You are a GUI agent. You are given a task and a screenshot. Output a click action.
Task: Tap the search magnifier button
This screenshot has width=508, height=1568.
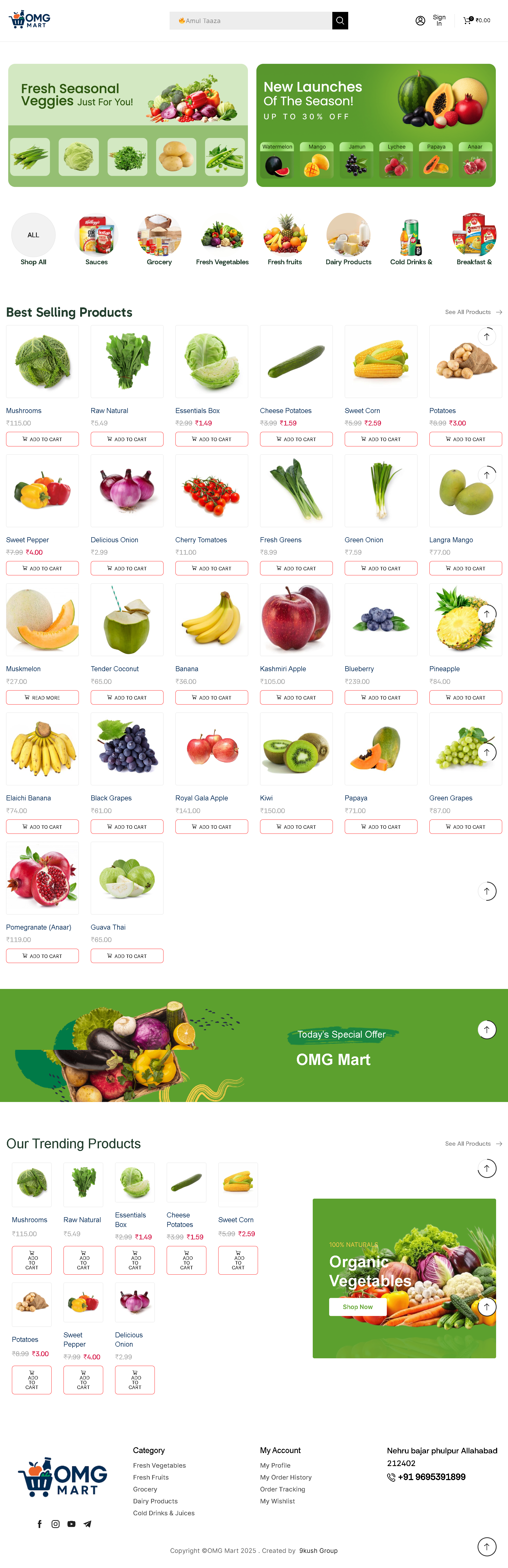[340, 21]
